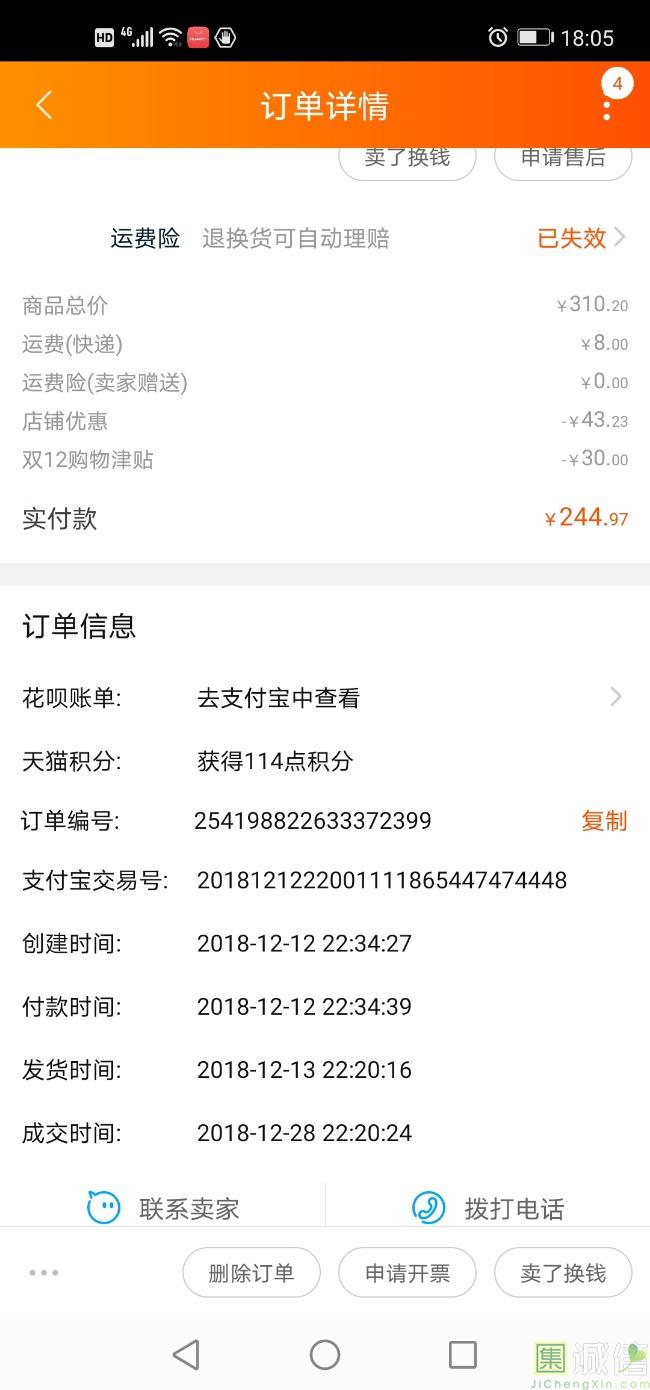Go back from the 订单详情 order details page
The image size is (650, 1390).
pyautogui.click(x=44, y=105)
